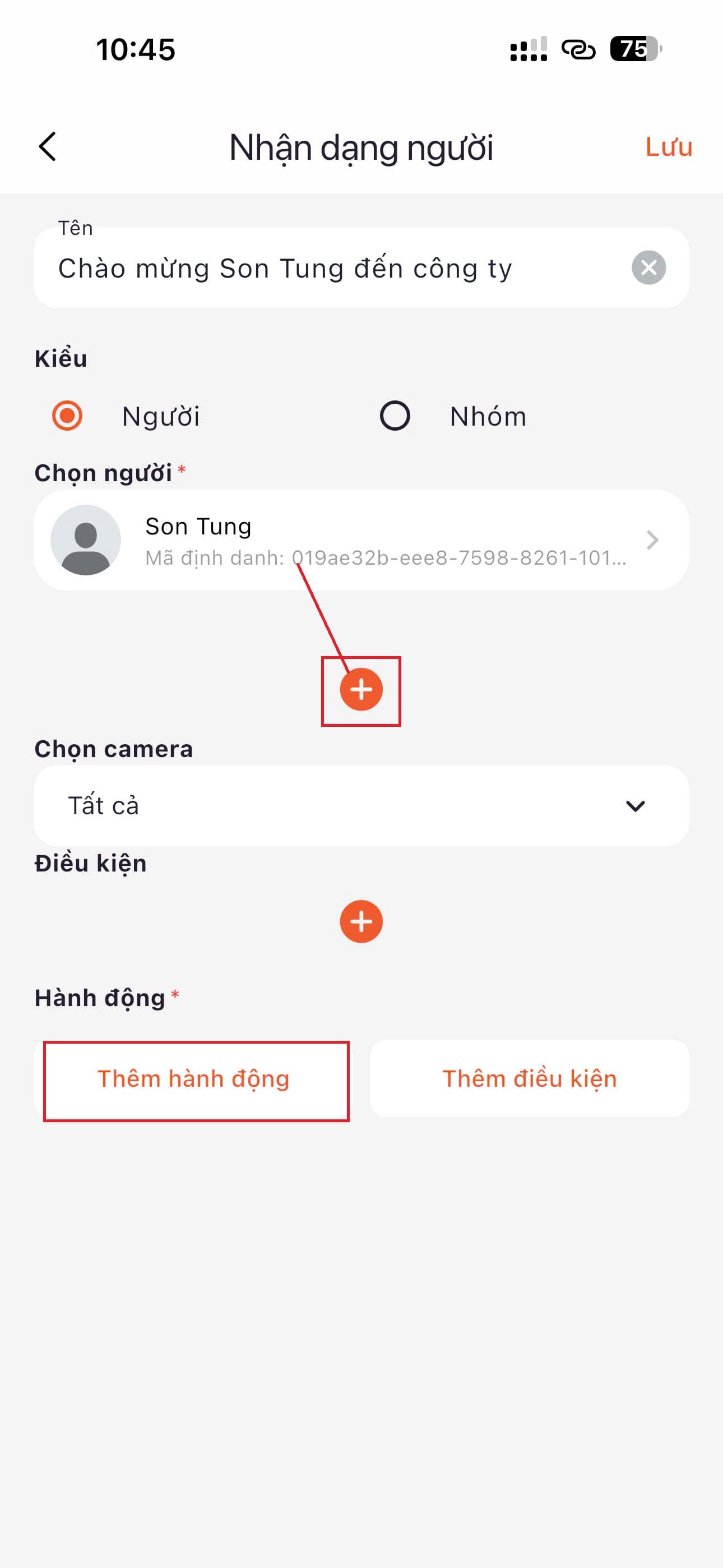Choose the Nhóm type option
723x1568 pixels.
point(395,416)
